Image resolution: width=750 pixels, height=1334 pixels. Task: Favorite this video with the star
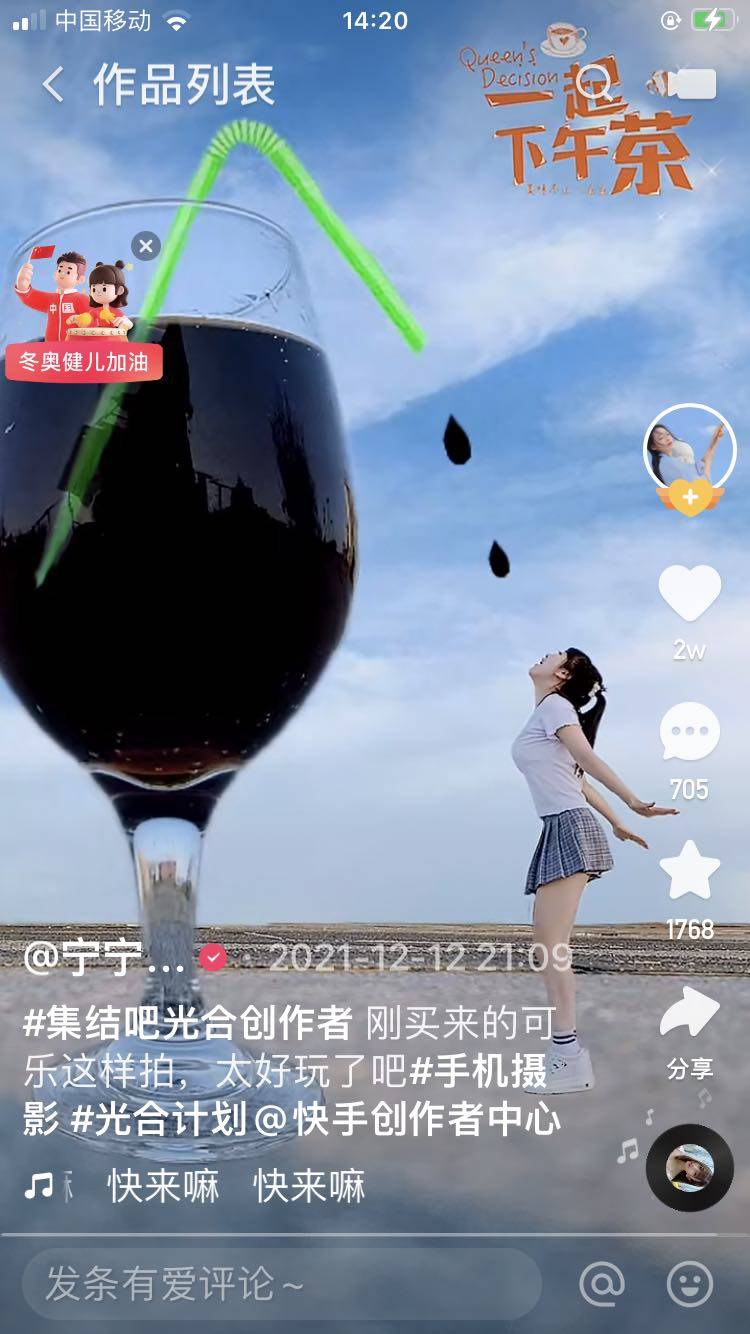pos(689,872)
